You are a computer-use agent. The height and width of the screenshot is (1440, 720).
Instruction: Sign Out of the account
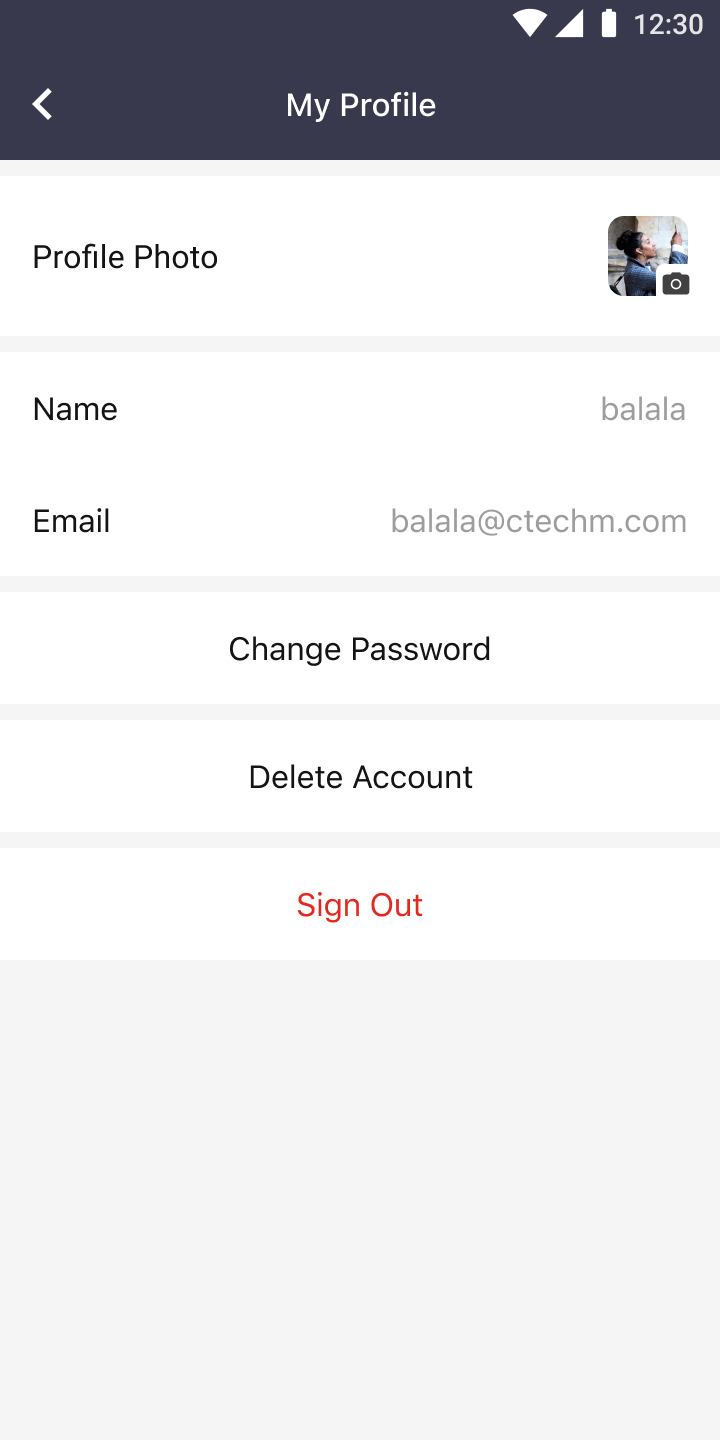(360, 905)
